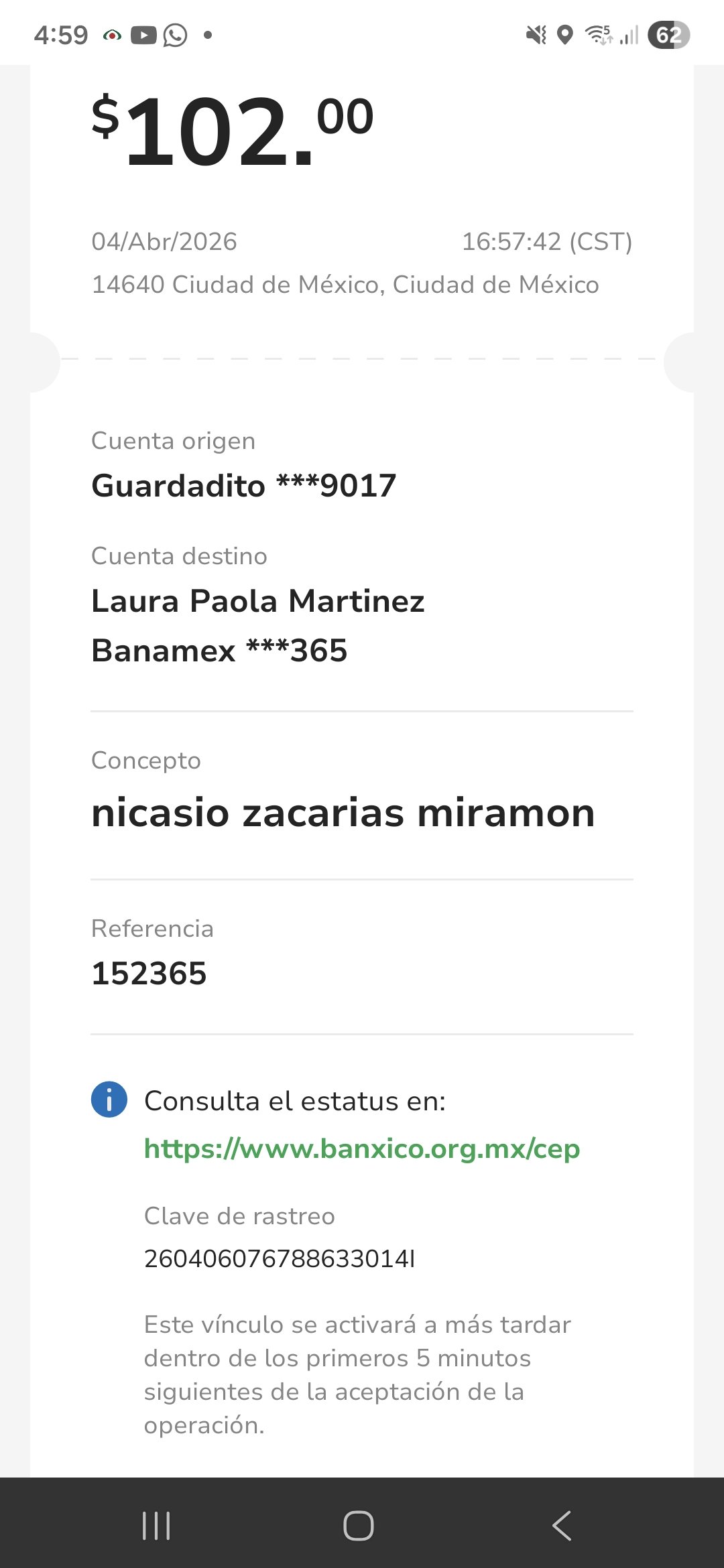Image resolution: width=724 pixels, height=1568 pixels.
Task: Go to the home screen
Action: pyautogui.click(x=359, y=1526)
